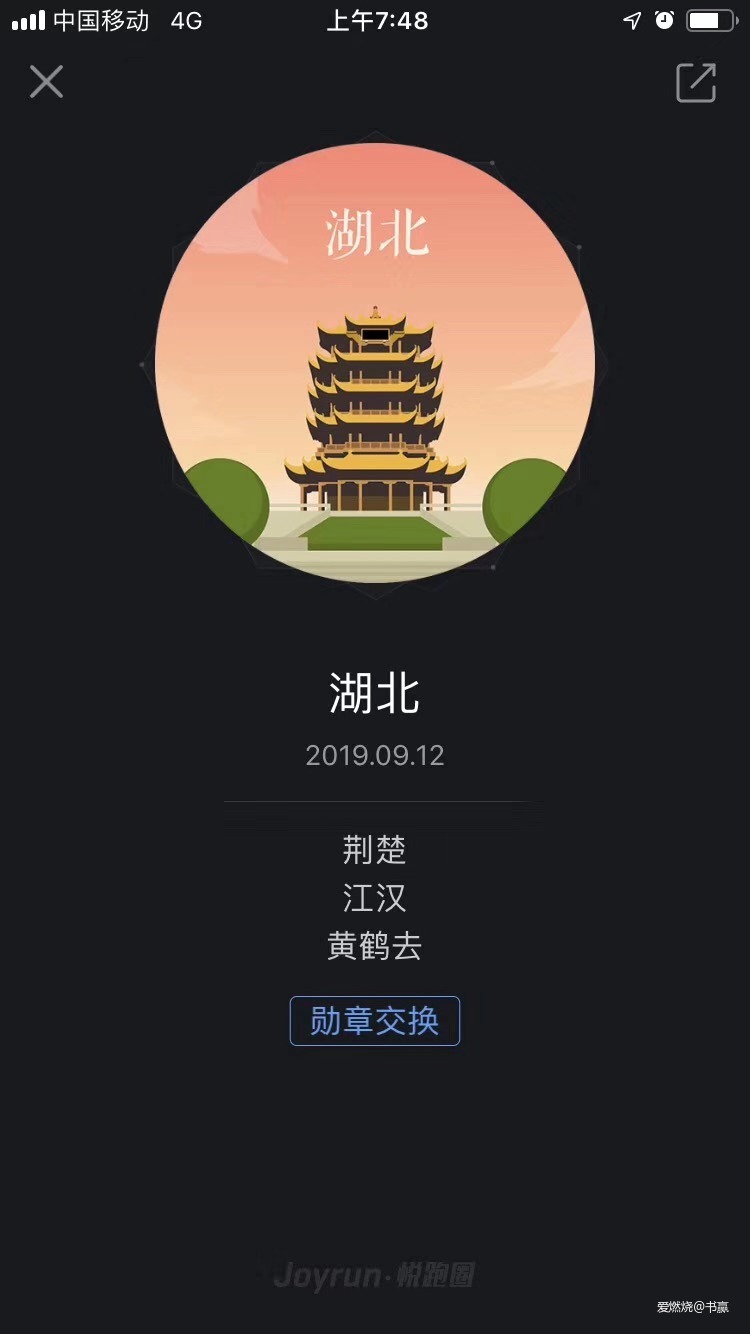Tap the location arrow in status bar
This screenshot has width=750, height=1334.
coord(632,19)
